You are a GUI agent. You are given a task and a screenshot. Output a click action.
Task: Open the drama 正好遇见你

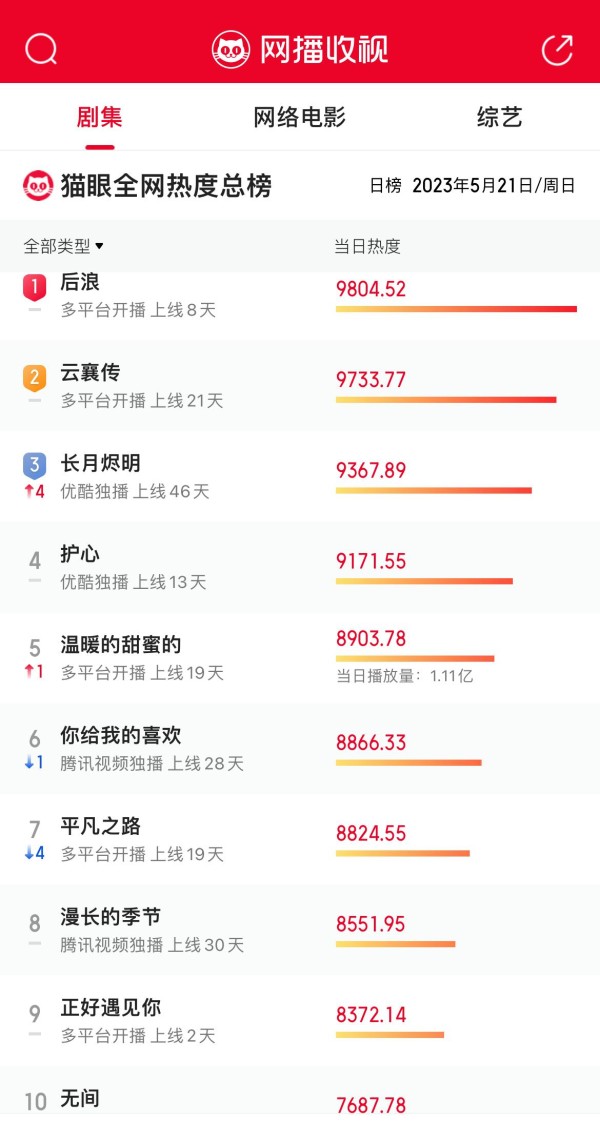coord(300,1022)
